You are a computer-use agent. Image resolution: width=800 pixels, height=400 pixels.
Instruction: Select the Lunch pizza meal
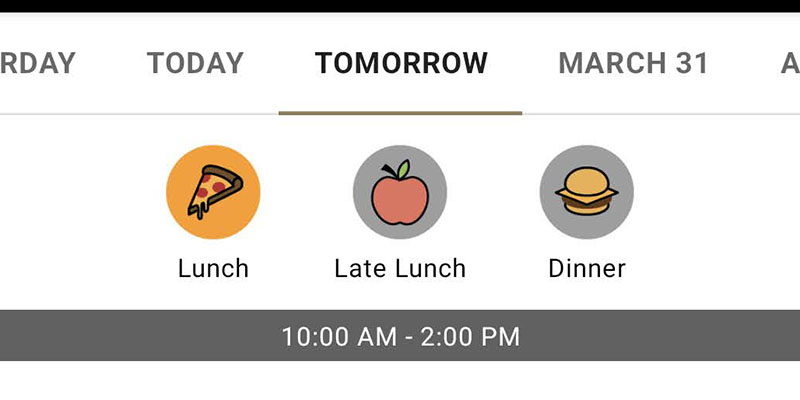click(213, 192)
